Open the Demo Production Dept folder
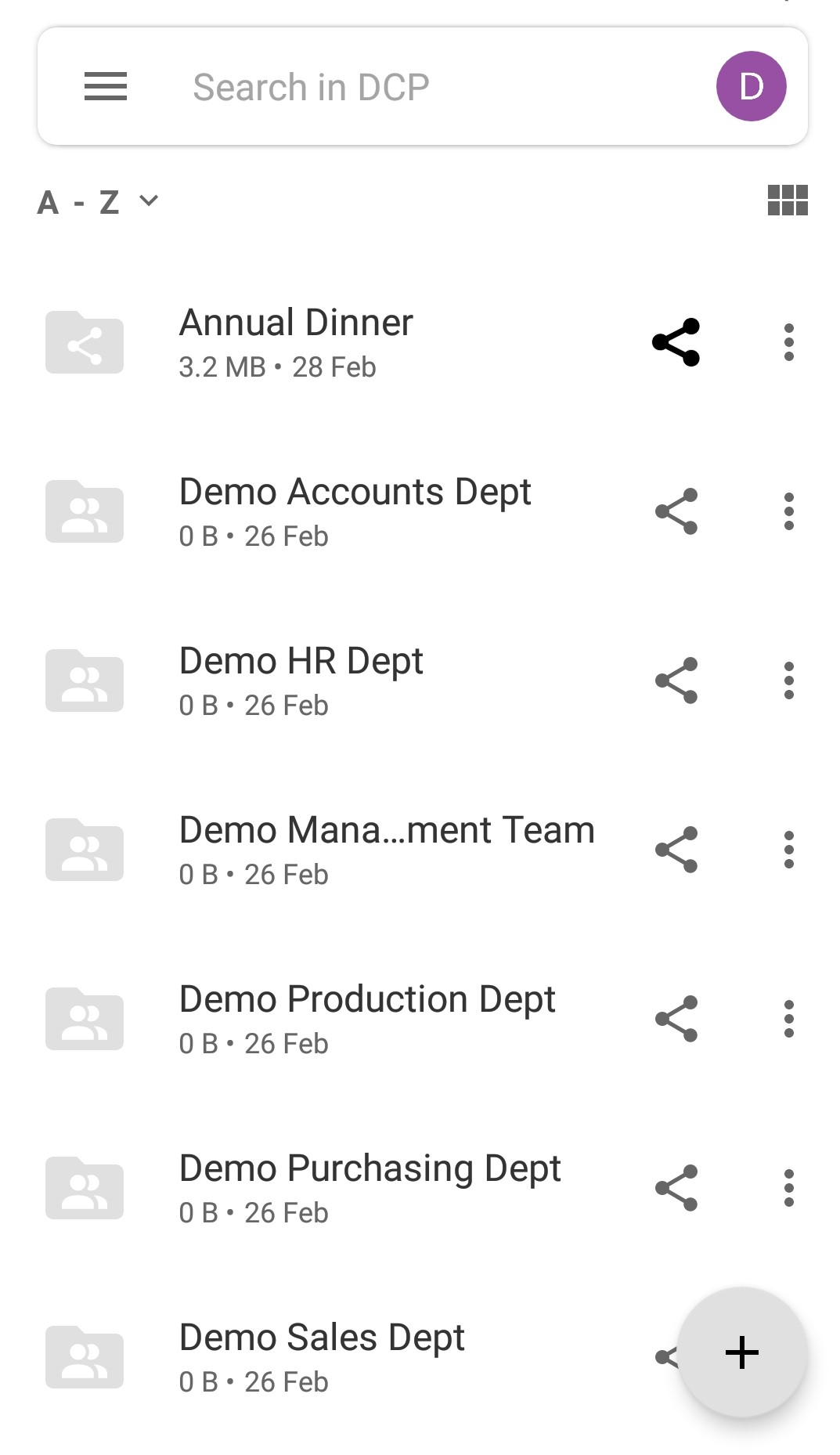This screenshot has width=840, height=1455. tap(367, 1019)
